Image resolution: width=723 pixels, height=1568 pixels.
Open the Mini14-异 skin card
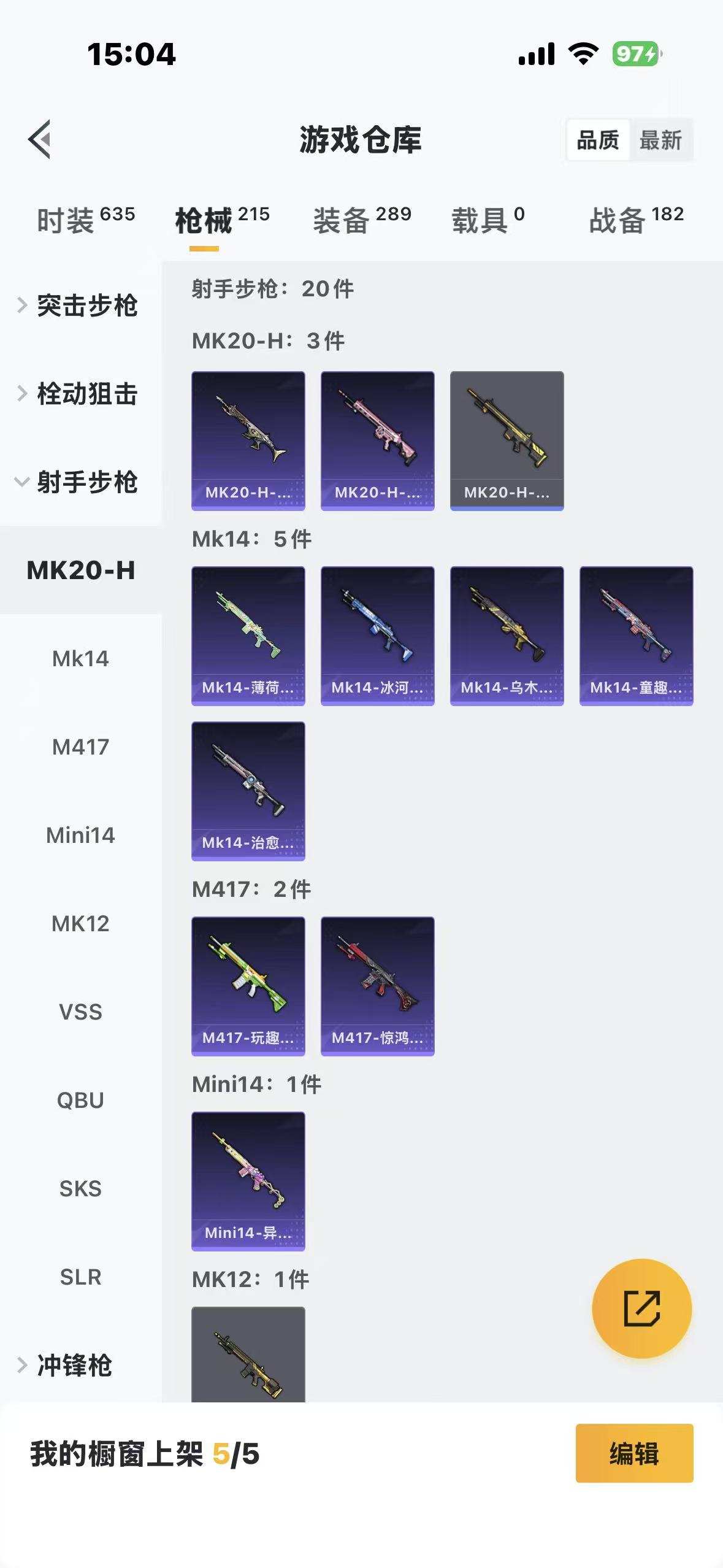tap(248, 1181)
